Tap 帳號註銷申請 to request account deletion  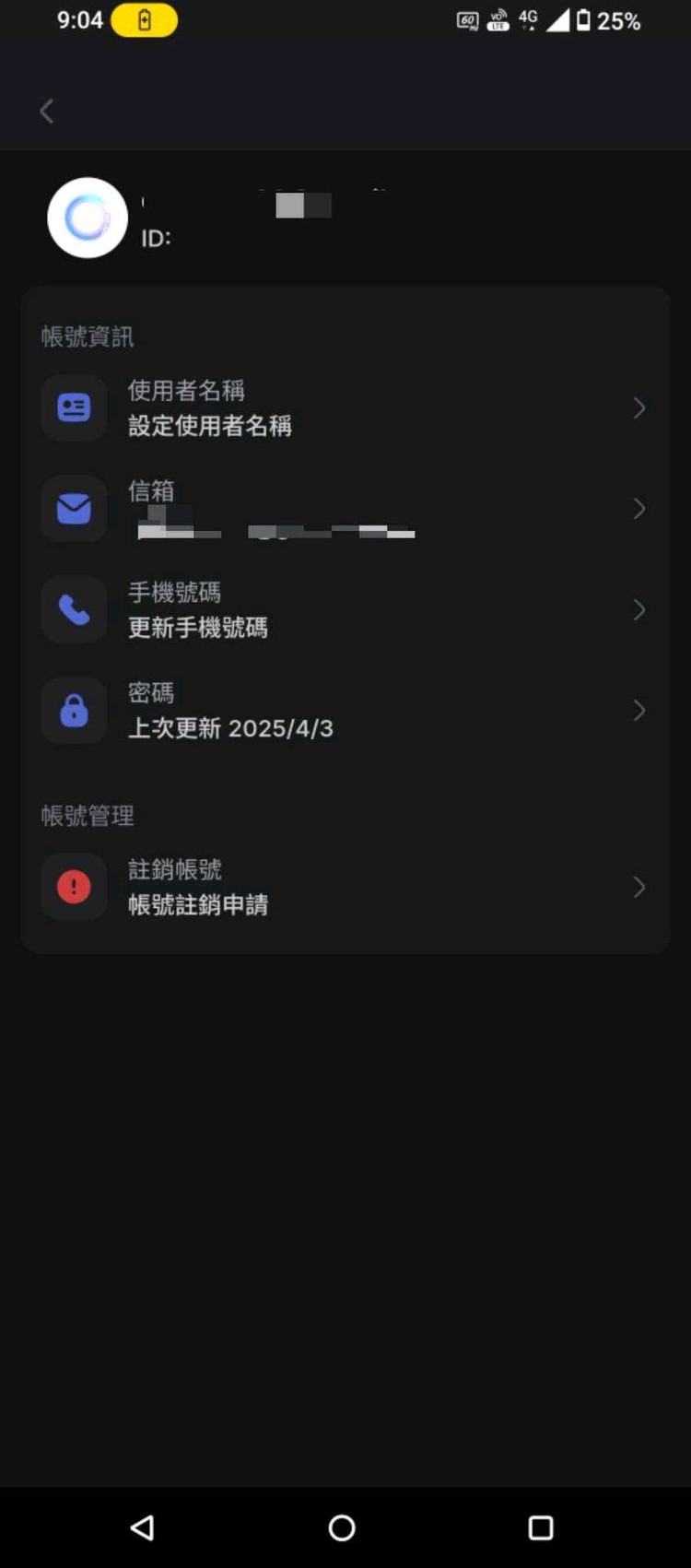[x=198, y=905]
